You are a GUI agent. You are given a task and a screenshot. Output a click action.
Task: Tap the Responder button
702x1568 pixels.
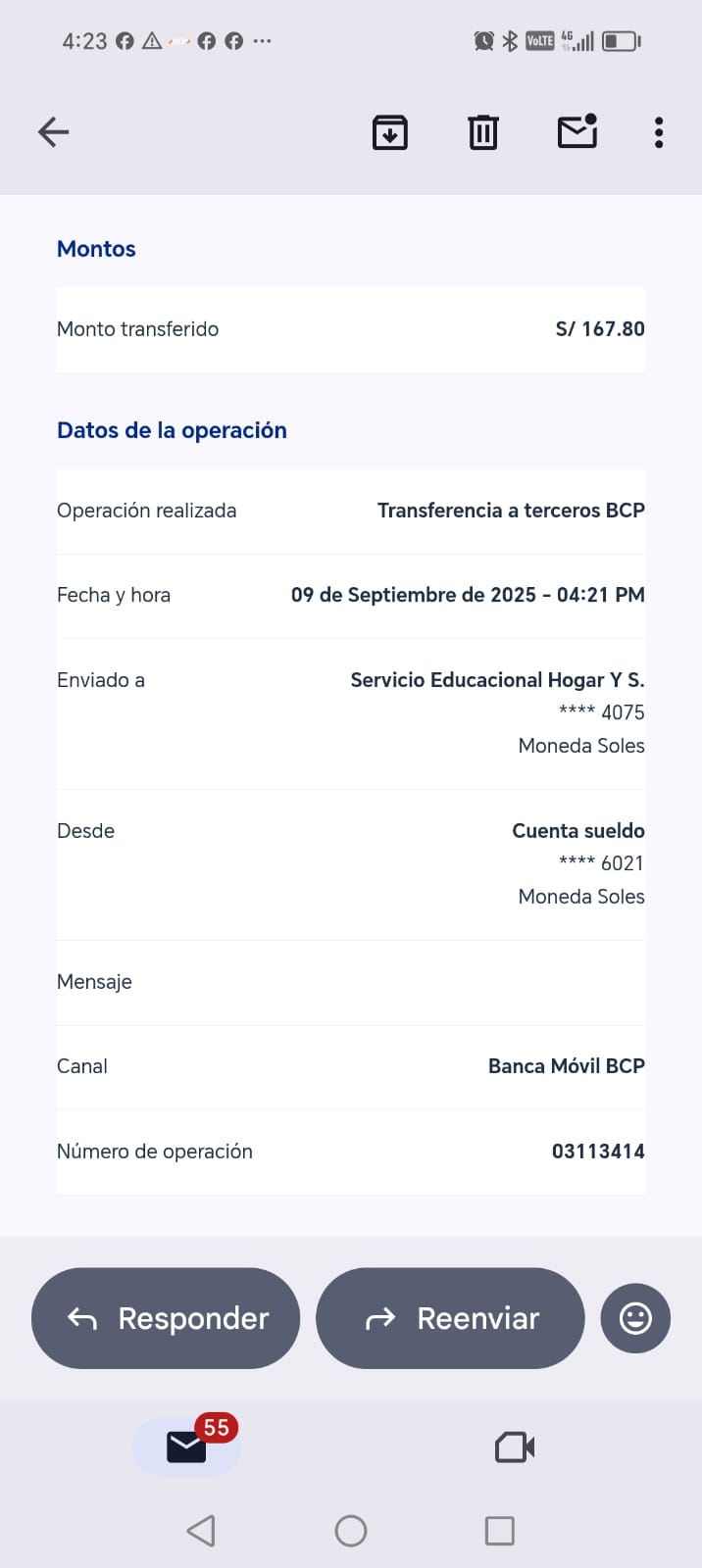click(166, 1318)
